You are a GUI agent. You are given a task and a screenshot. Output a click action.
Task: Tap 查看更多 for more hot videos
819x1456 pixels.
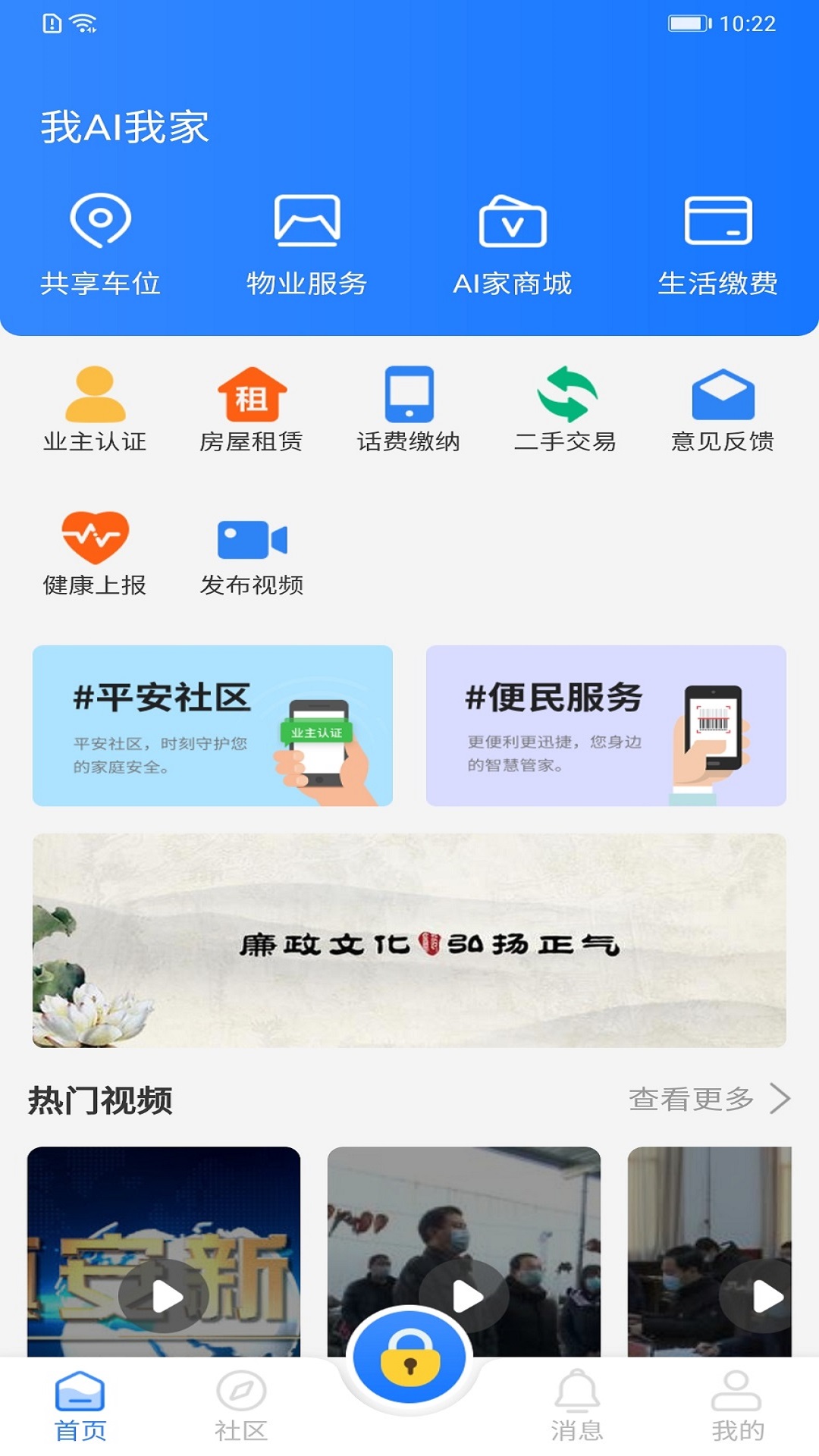(708, 1098)
